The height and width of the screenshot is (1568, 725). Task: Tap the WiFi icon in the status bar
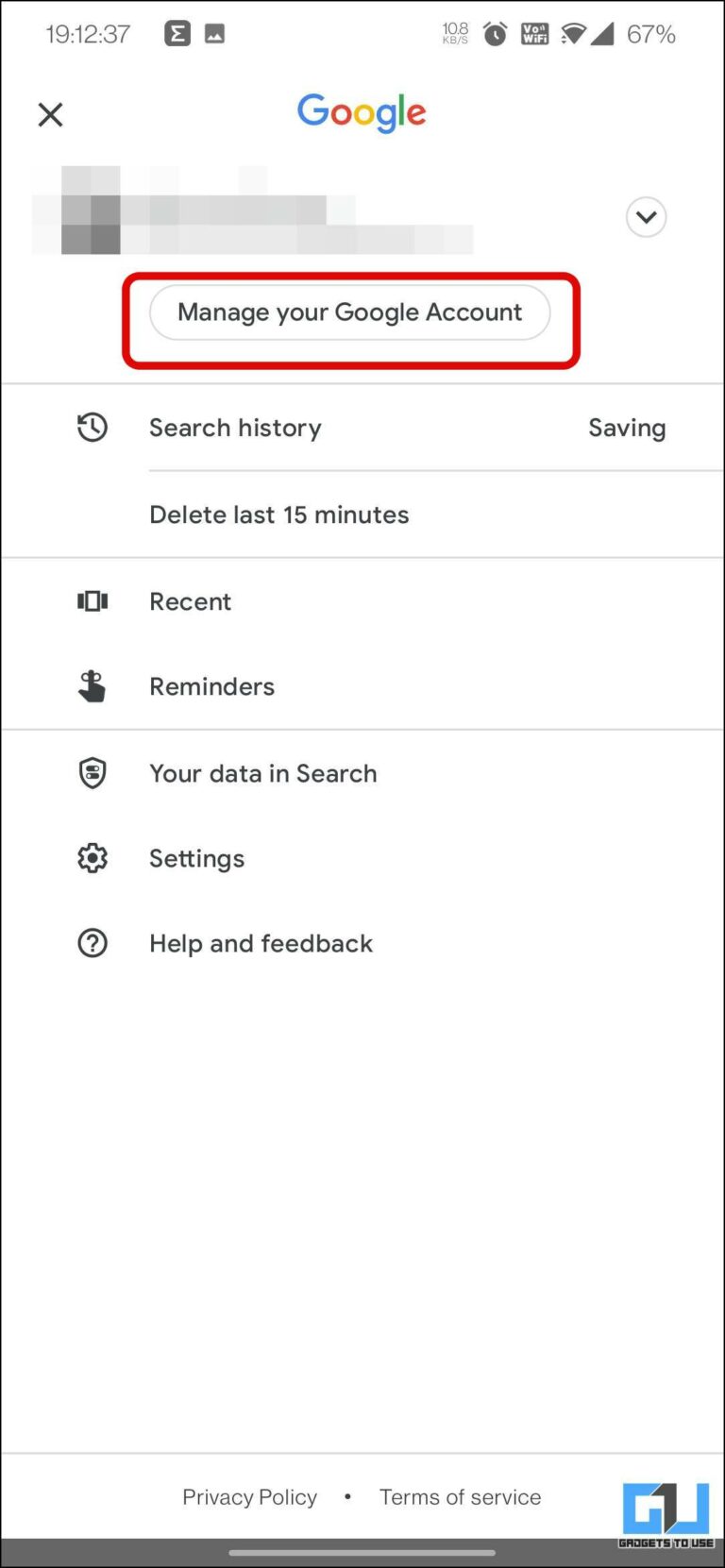pyautogui.click(x=574, y=33)
